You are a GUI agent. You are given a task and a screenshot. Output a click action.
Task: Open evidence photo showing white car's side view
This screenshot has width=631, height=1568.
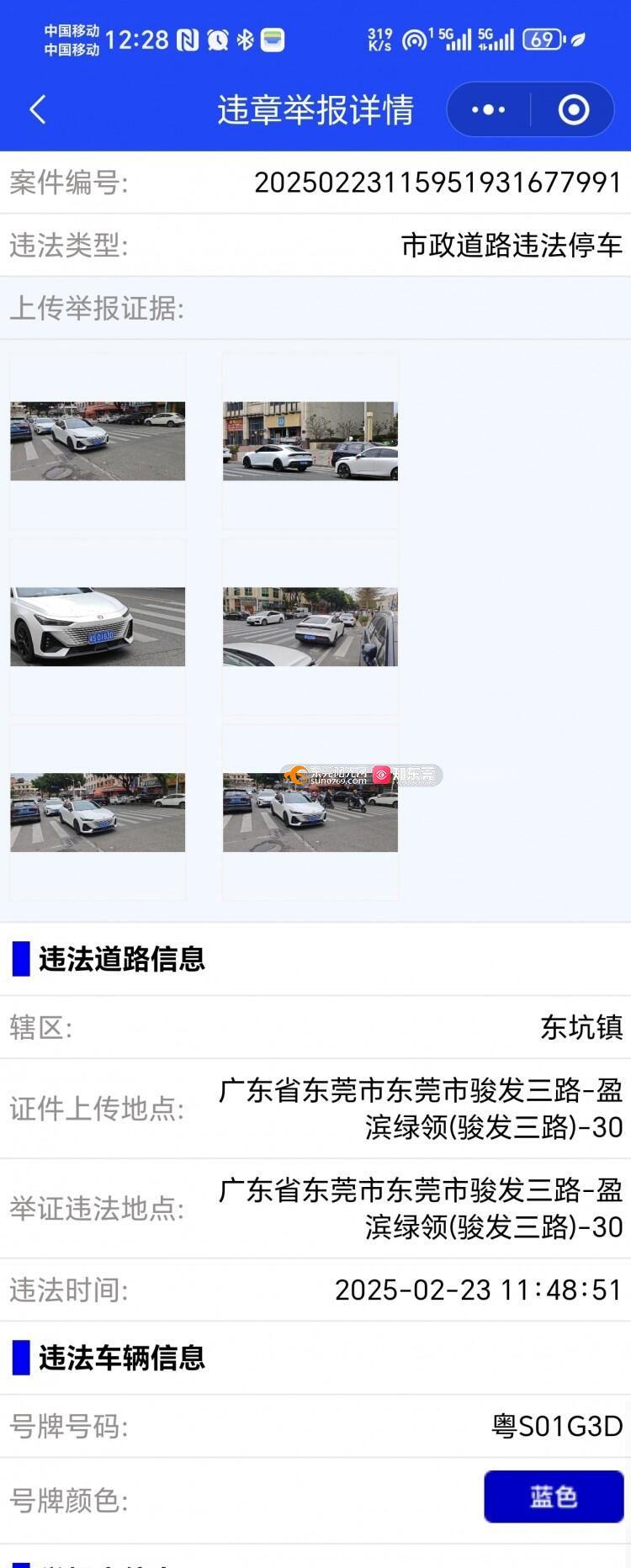click(310, 441)
